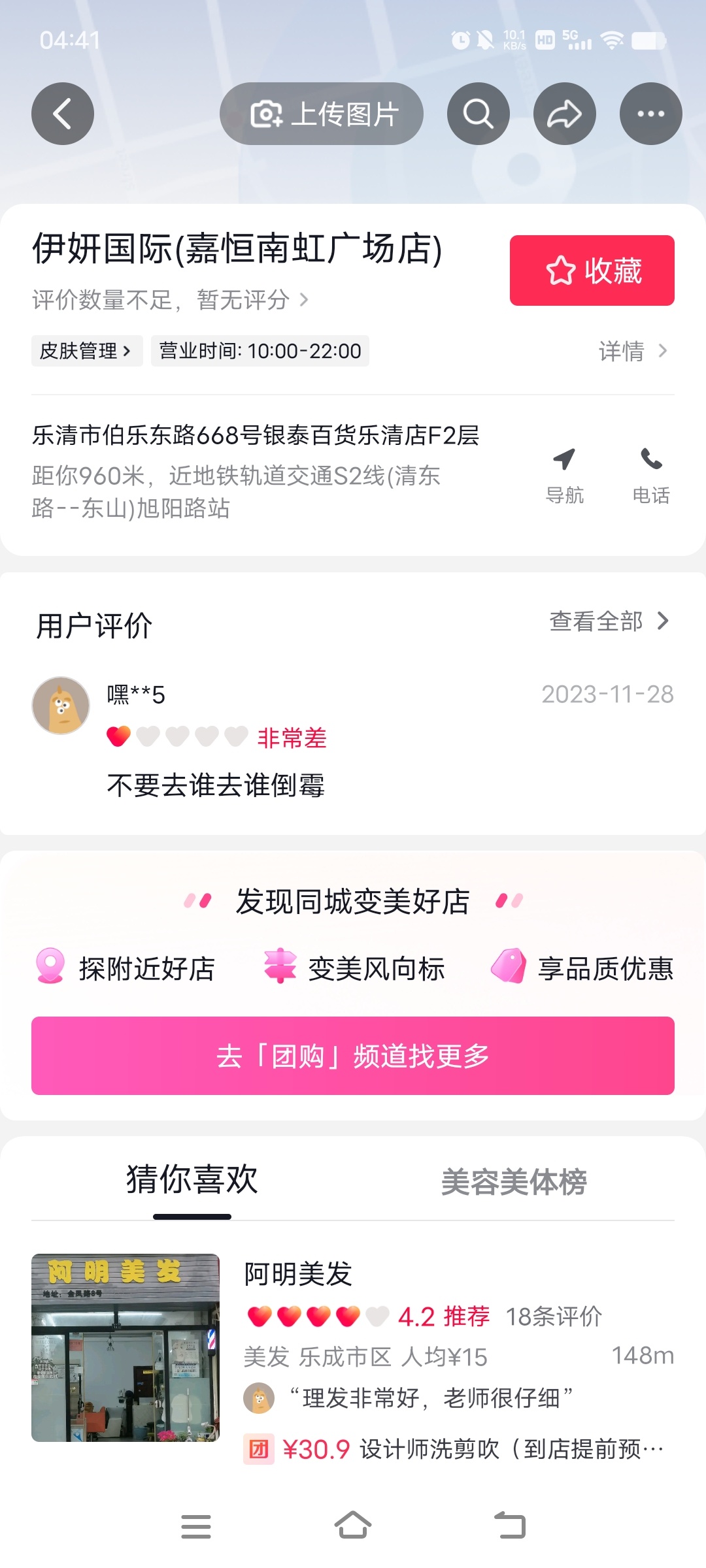
Task: Switch to the 美容美体榜 tab
Action: 514,1181
